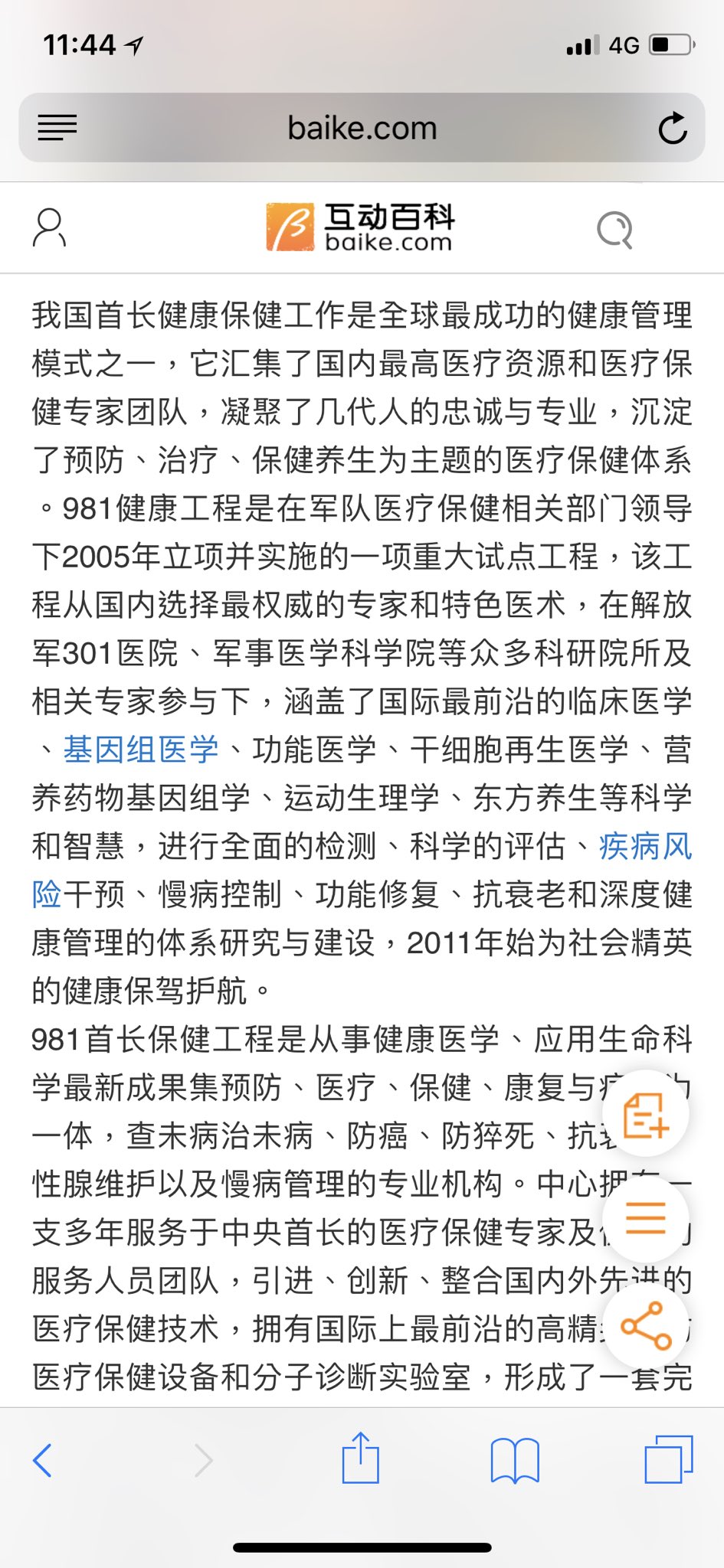Show all open Safari tabs
The width and height of the screenshot is (724, 1568).
coord(668,1460)
